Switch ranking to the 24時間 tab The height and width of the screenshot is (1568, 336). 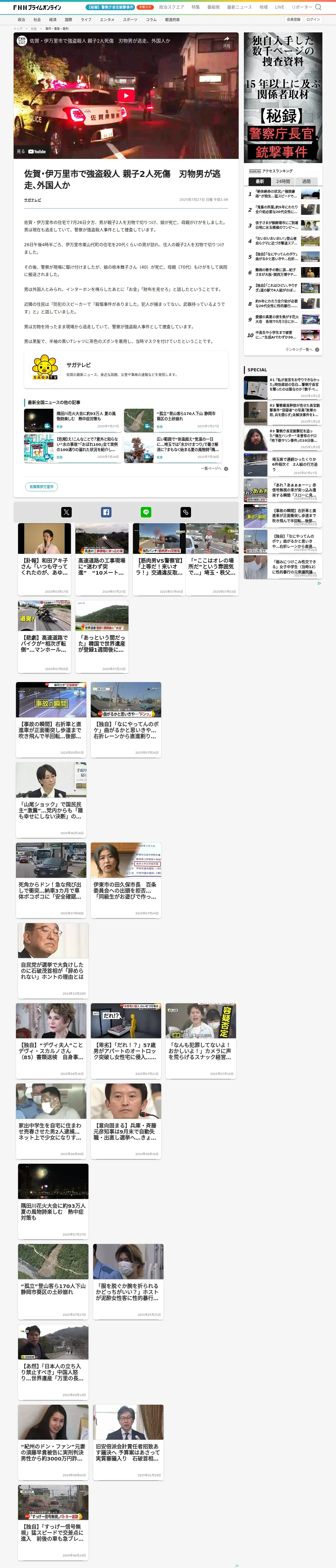tap(283, 181)
